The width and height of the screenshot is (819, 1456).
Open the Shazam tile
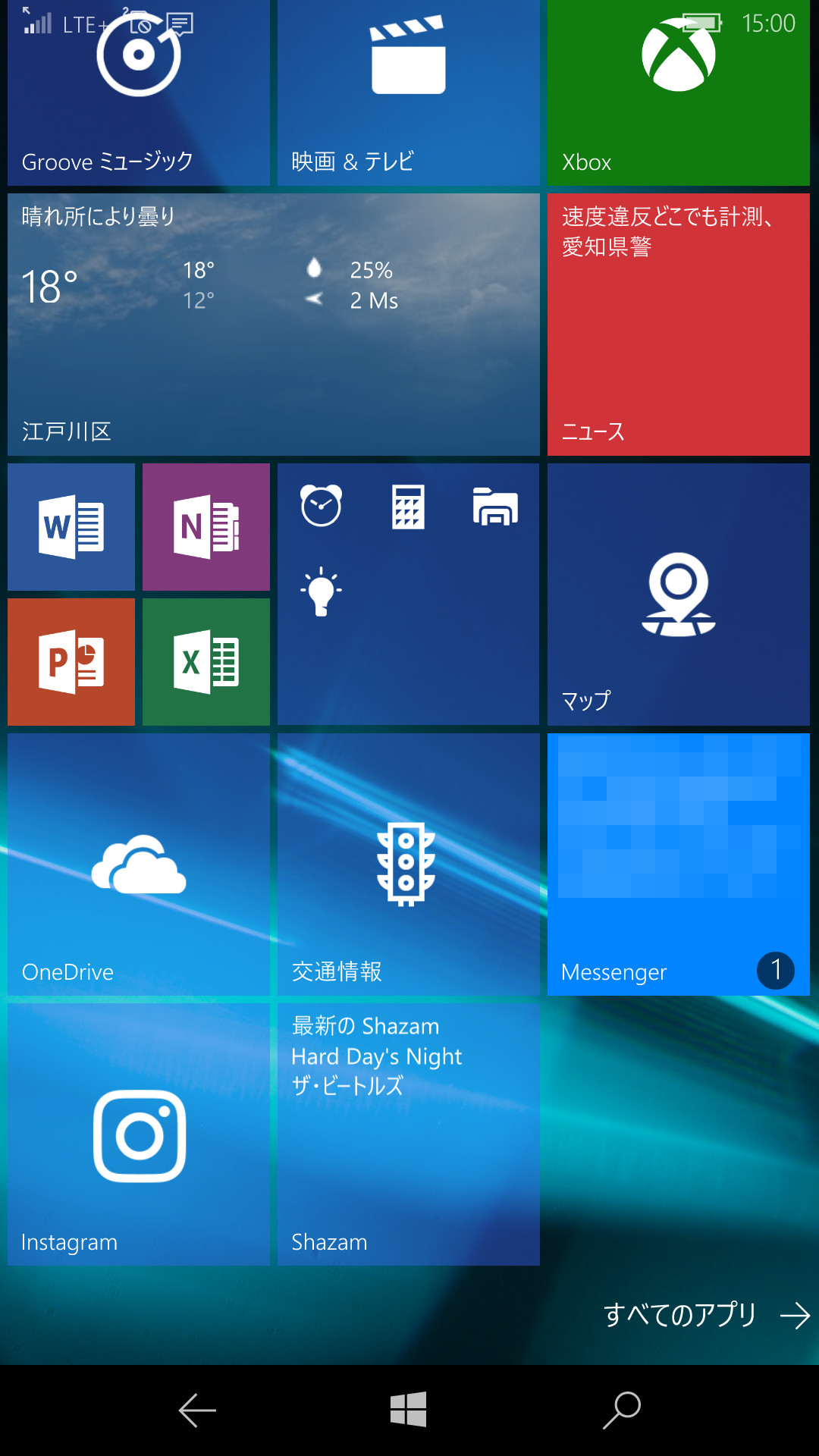click(x=408, y=1134)
